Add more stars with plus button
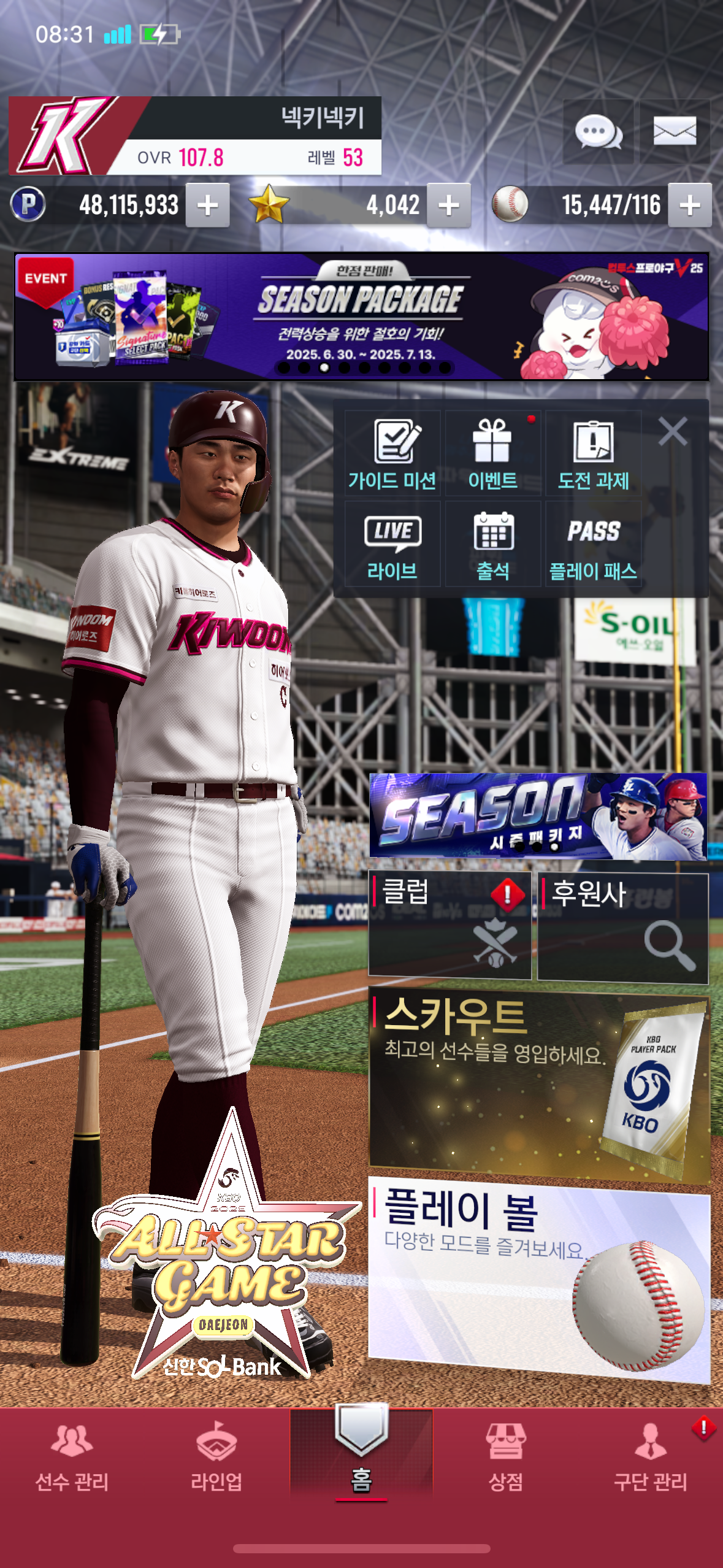The width and height of the screenshot is (723, 1568). [449, 206]
